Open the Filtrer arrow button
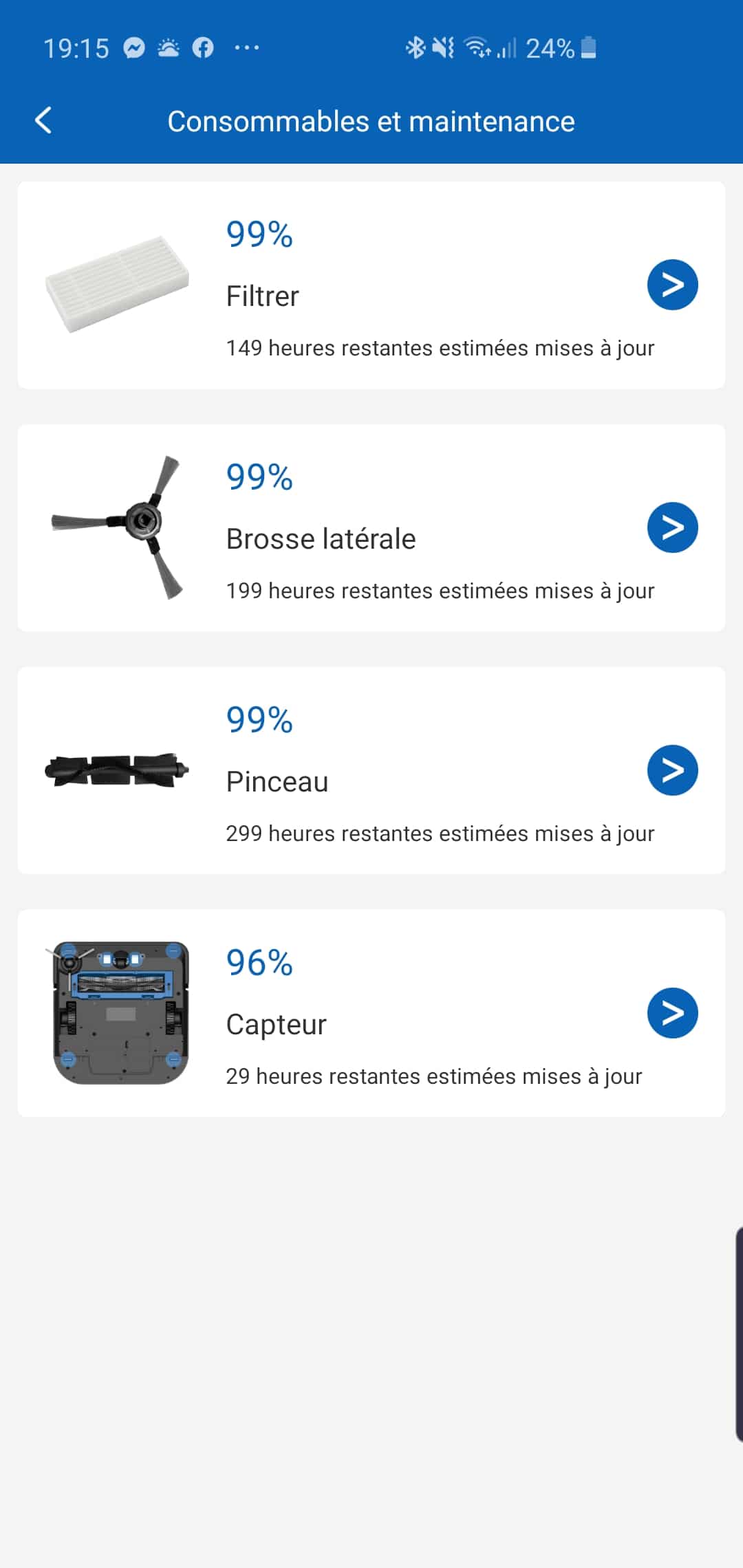 pos(672,285)
